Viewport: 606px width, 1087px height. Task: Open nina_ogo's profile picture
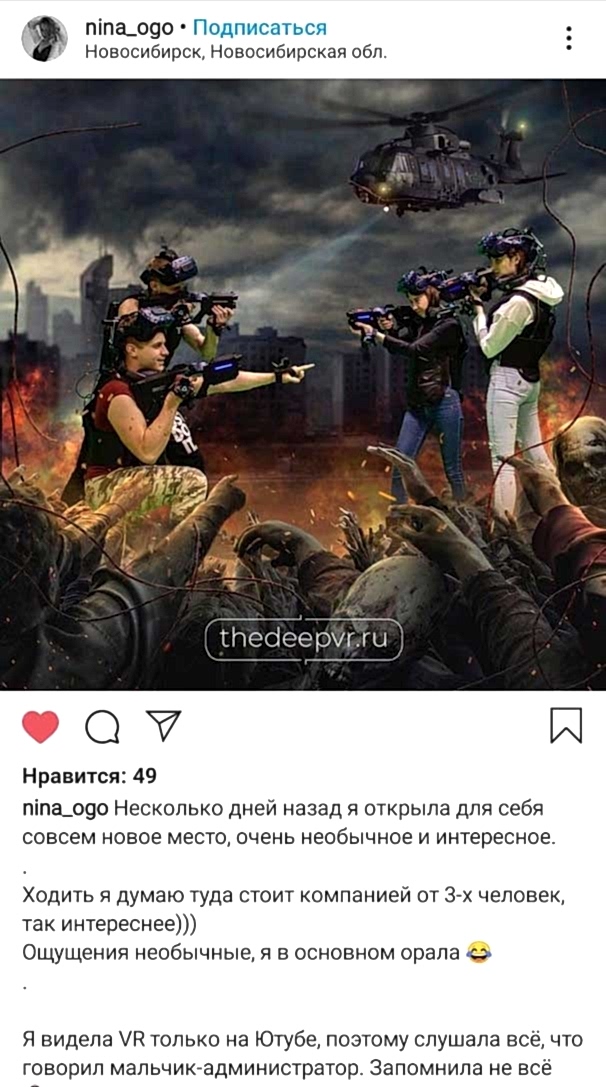[44, 39]
